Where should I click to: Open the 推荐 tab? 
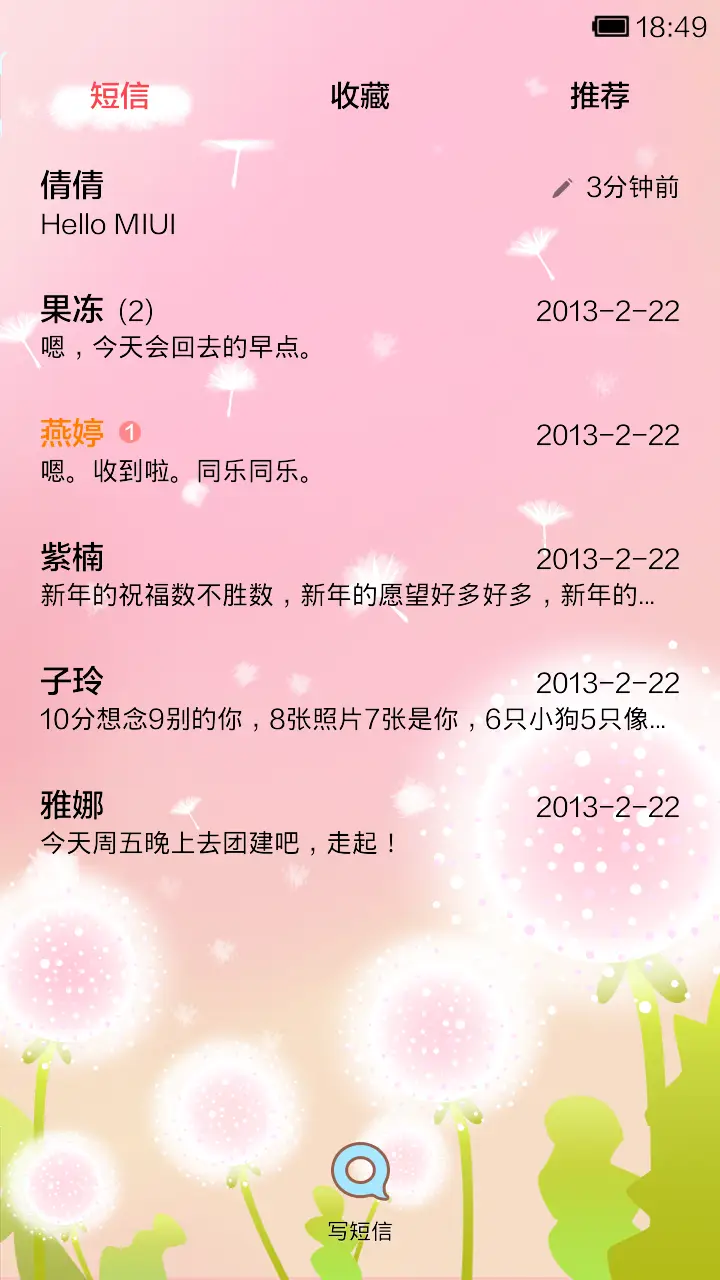point(598,96)
